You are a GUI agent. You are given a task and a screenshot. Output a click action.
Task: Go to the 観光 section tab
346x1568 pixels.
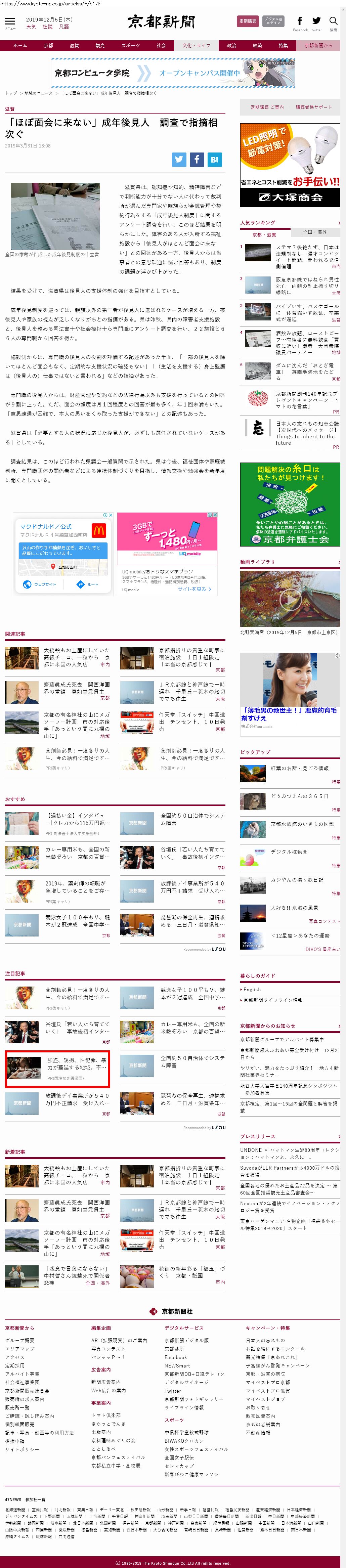coord(100,46)
